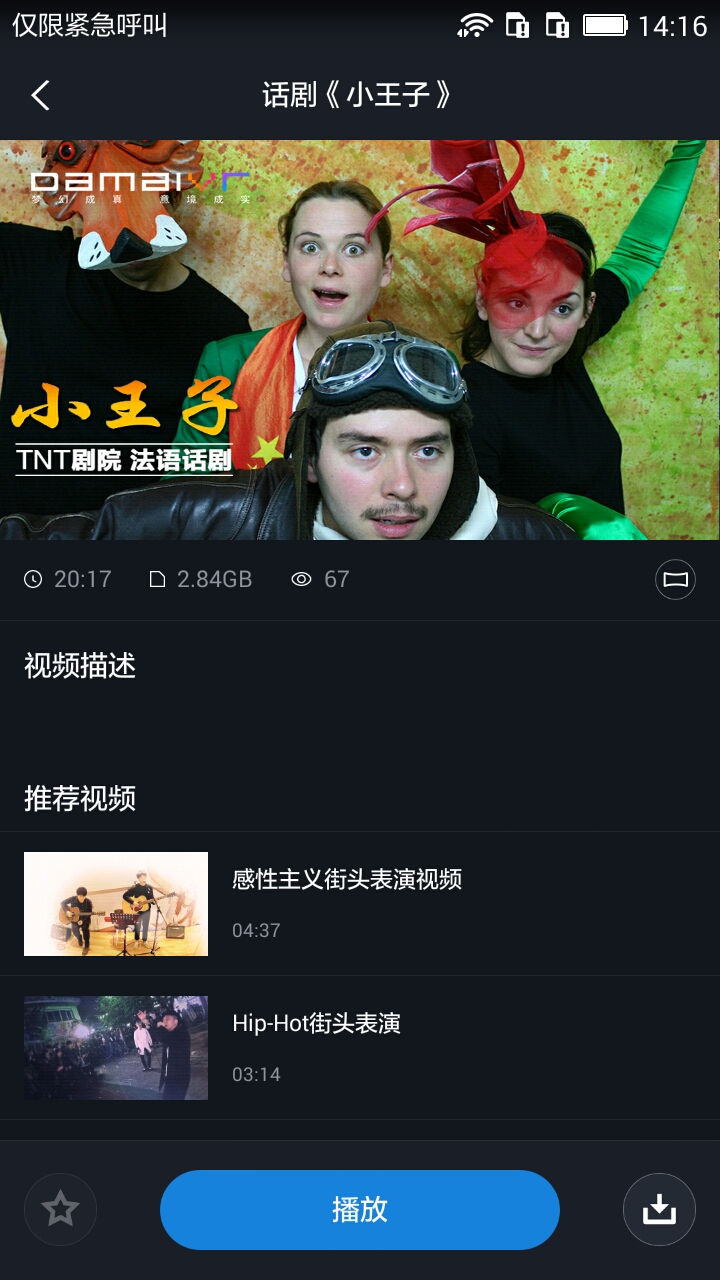720x1280 pixels.
Task: Download the video using the download icon
Action: pos(659,1210)
